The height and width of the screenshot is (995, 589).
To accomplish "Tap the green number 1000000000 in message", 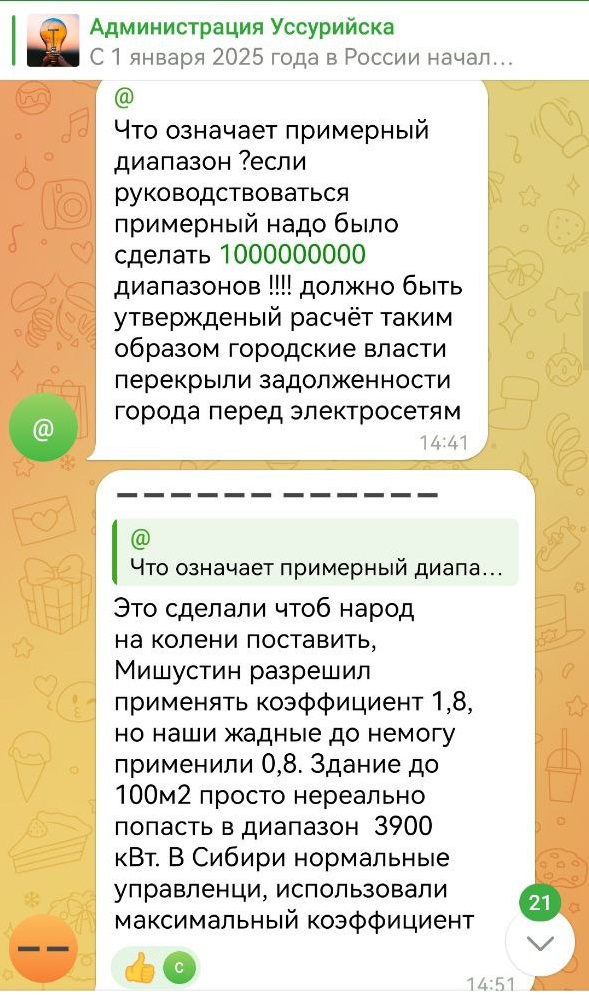I will (293, 254).
